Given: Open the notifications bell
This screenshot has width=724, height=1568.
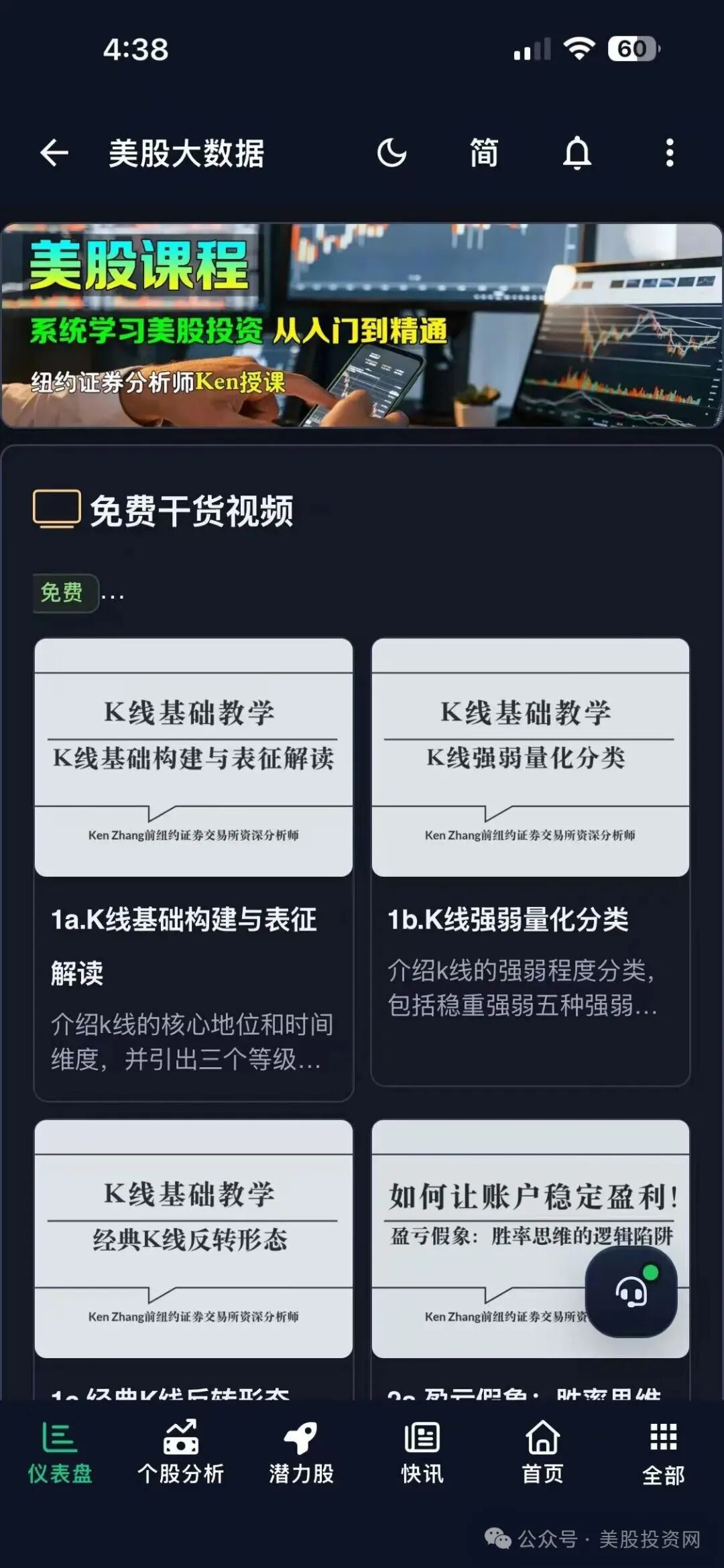Looking at the screenshot, I should point(577,154).
